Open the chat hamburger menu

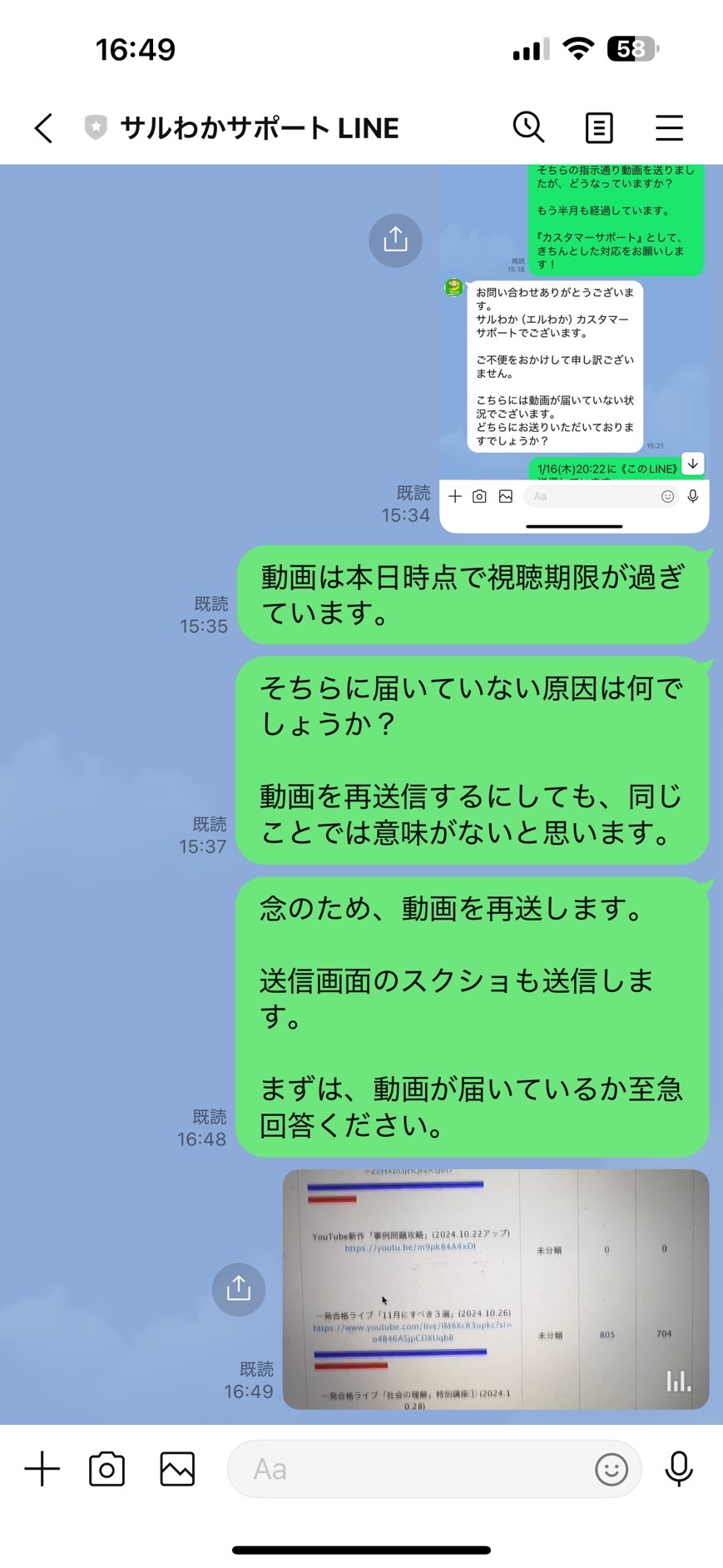(x=669, y=128)
